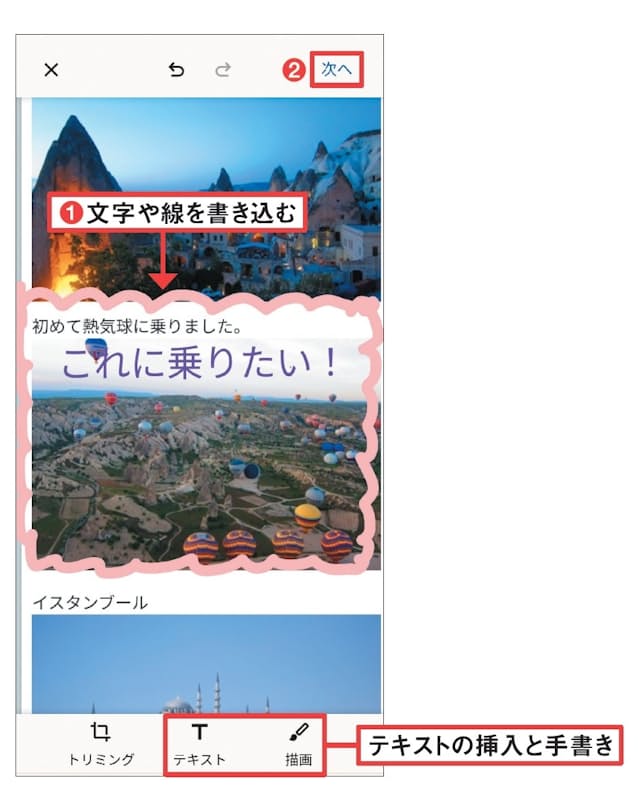Open the トリミング crop tool

[100, 743]
